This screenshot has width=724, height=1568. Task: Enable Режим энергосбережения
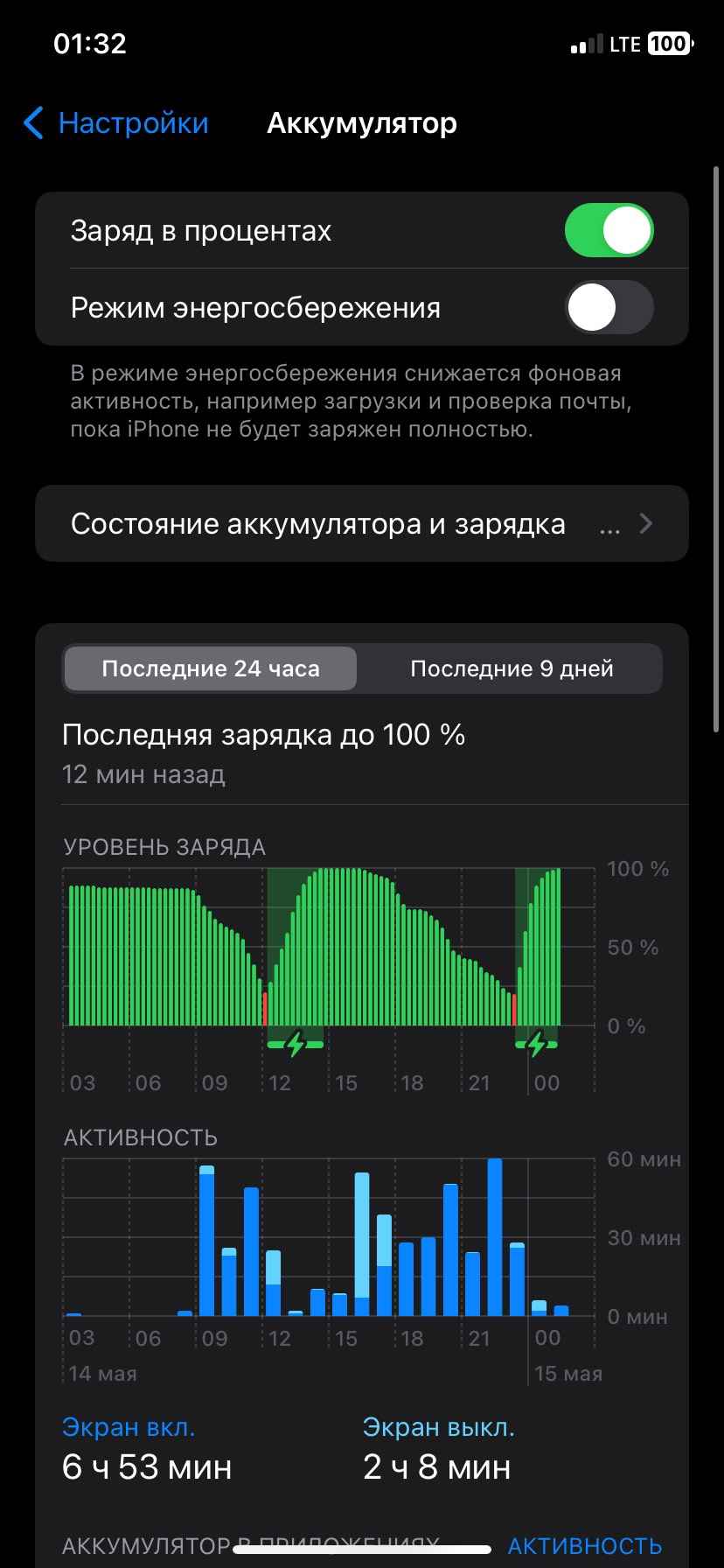(609, 308)
